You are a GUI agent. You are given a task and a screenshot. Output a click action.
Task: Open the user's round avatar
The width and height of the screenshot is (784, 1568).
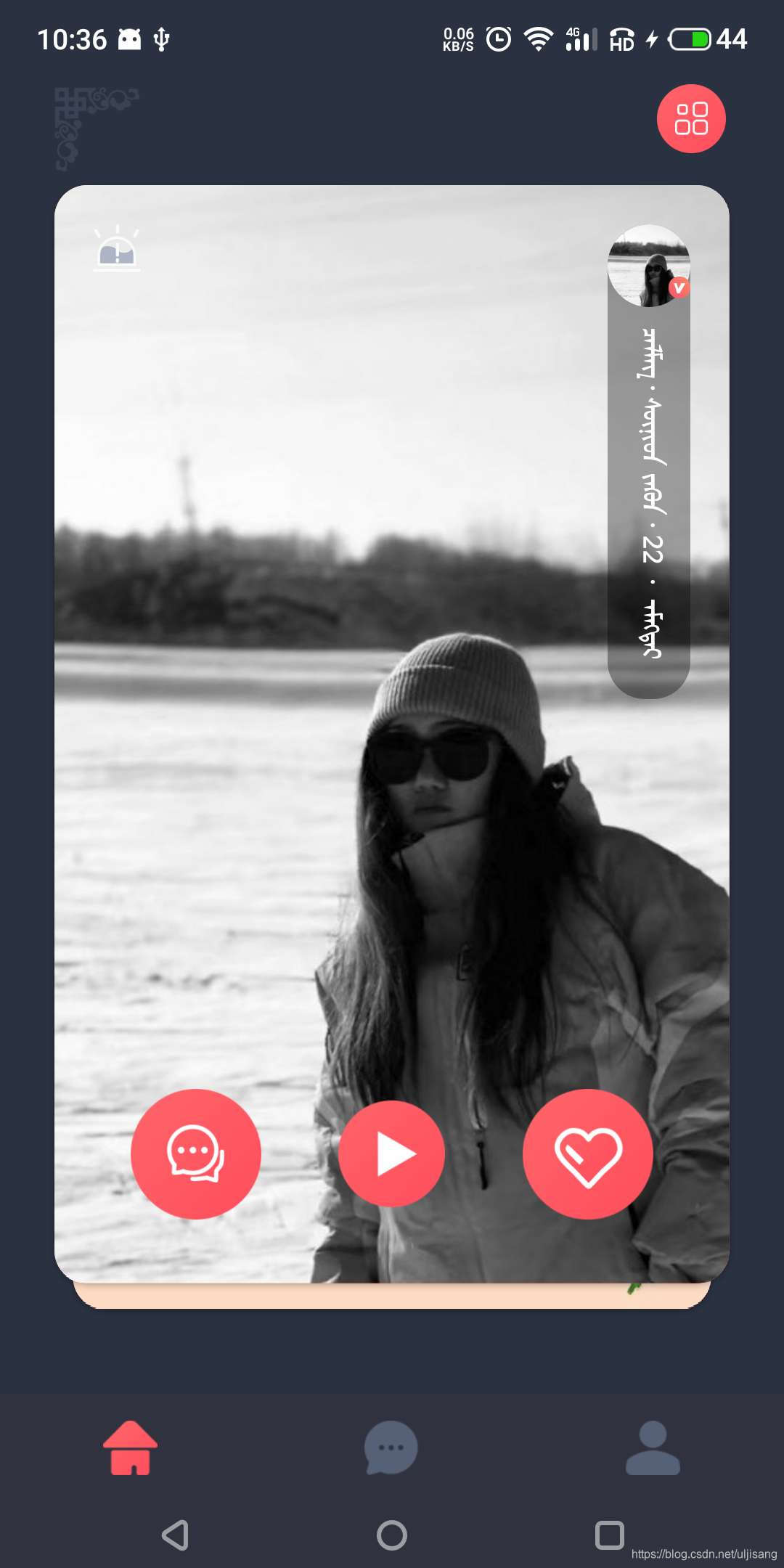pos(648,266)
